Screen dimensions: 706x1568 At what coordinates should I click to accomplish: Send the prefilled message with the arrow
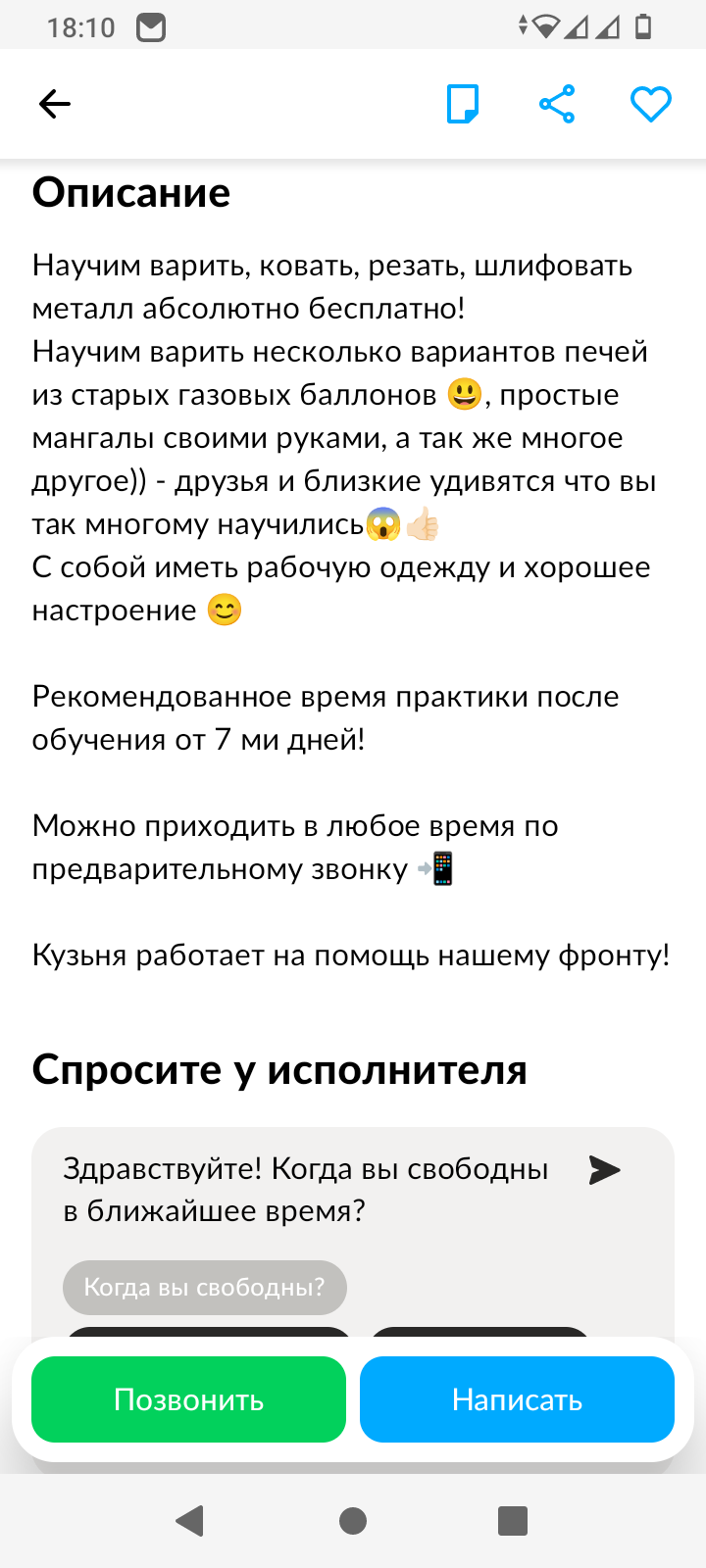(x=604, y=1169)
